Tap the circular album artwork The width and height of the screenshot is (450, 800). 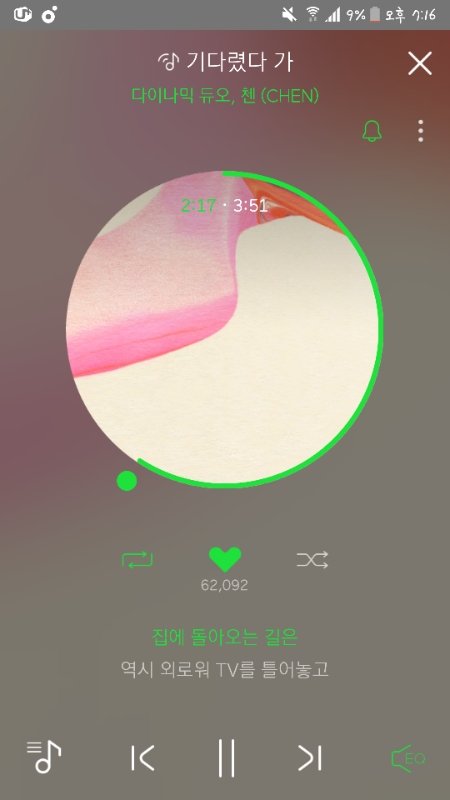[224, 329]
